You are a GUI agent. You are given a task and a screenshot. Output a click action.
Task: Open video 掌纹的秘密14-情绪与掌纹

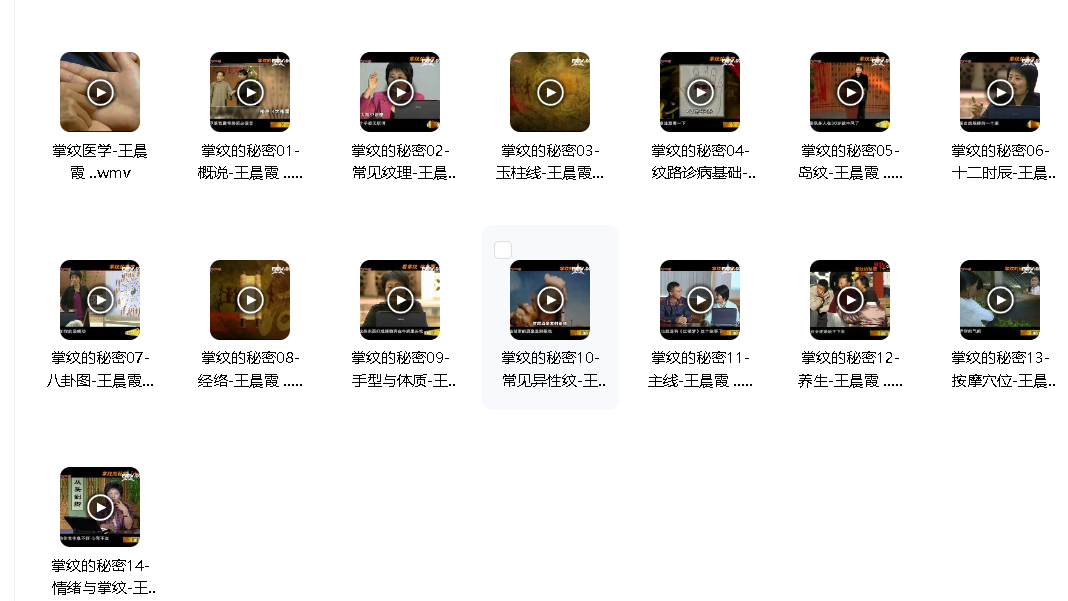(100, 507)
